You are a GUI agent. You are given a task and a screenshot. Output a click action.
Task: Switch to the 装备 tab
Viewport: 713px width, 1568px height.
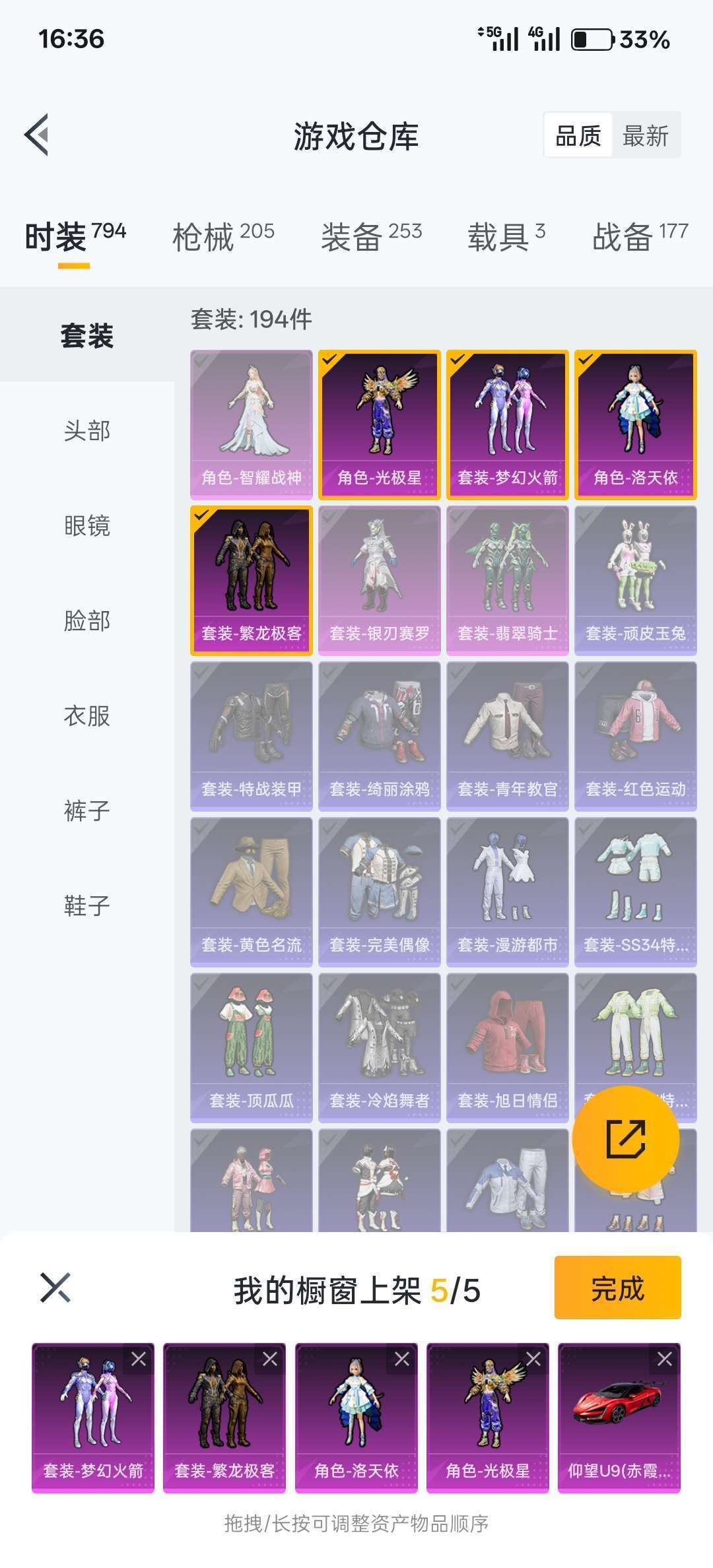point(371,236)
